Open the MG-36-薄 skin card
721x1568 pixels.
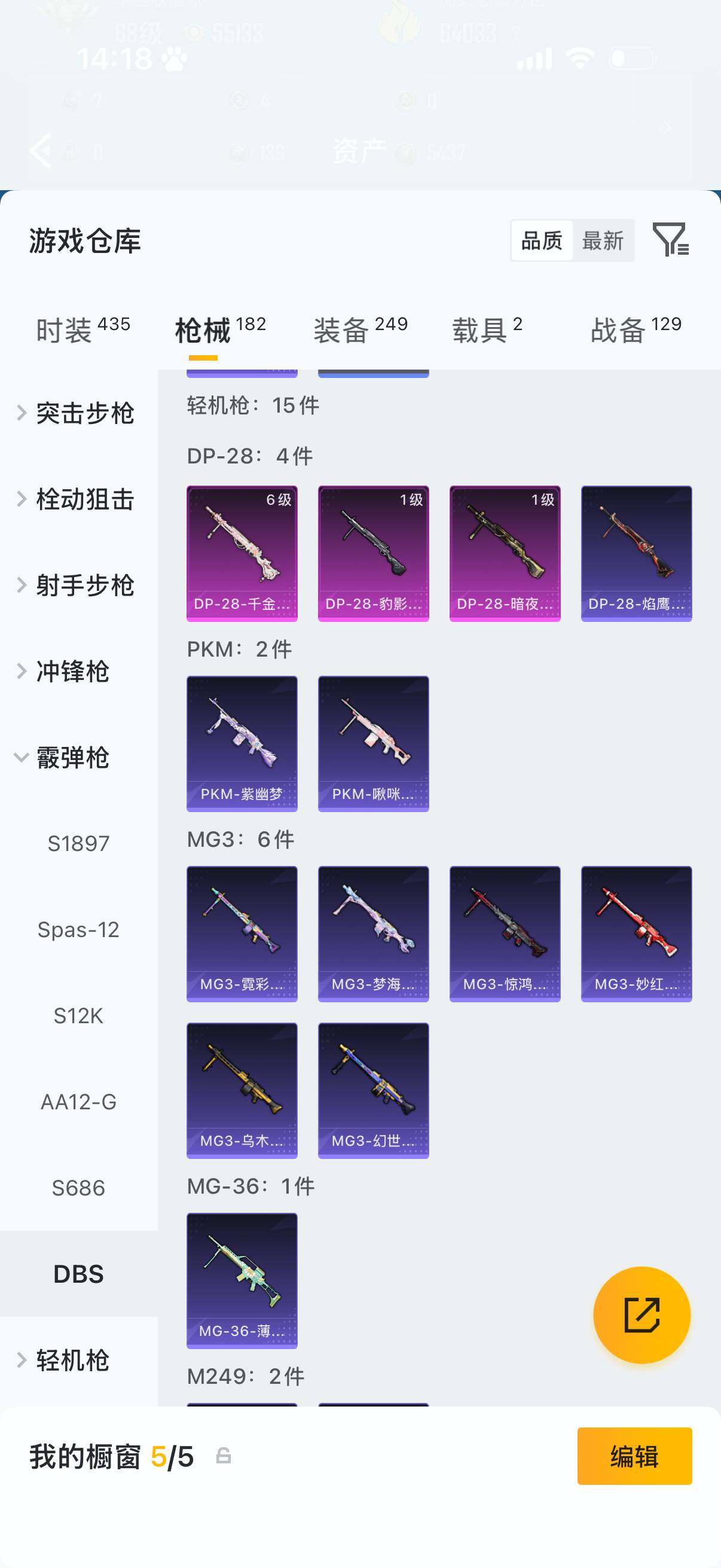click(242, 1280)
